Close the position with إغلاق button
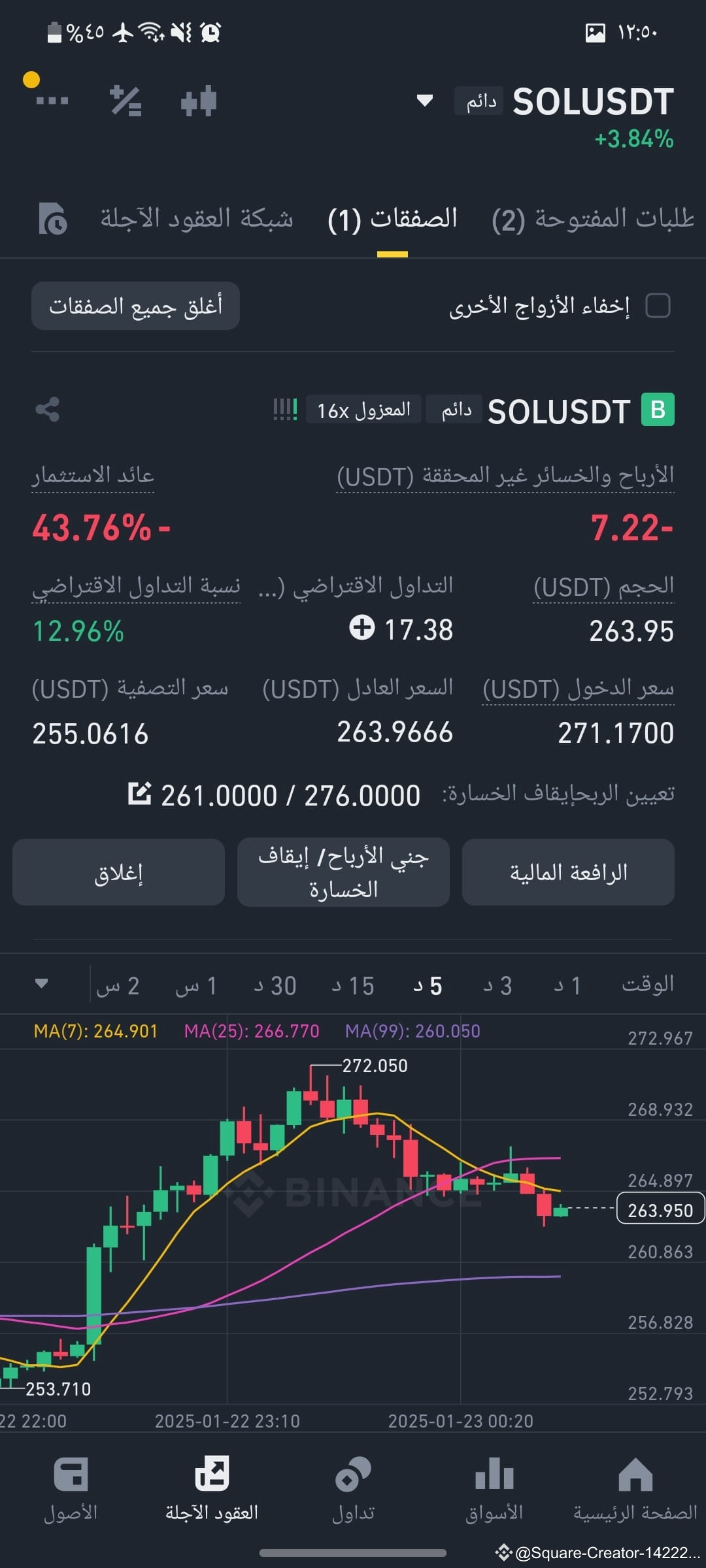The width and height of the screenshot is (706, 1568). pyautogui.click(x=118, y=872)
